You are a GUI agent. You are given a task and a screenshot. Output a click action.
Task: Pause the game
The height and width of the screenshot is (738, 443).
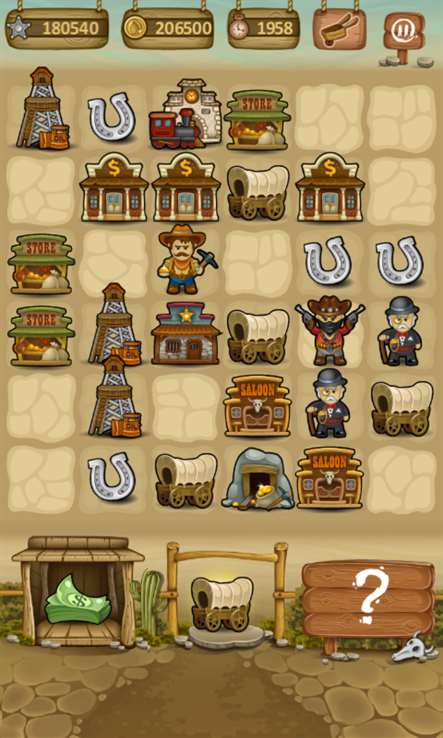(x=404, y=31)
